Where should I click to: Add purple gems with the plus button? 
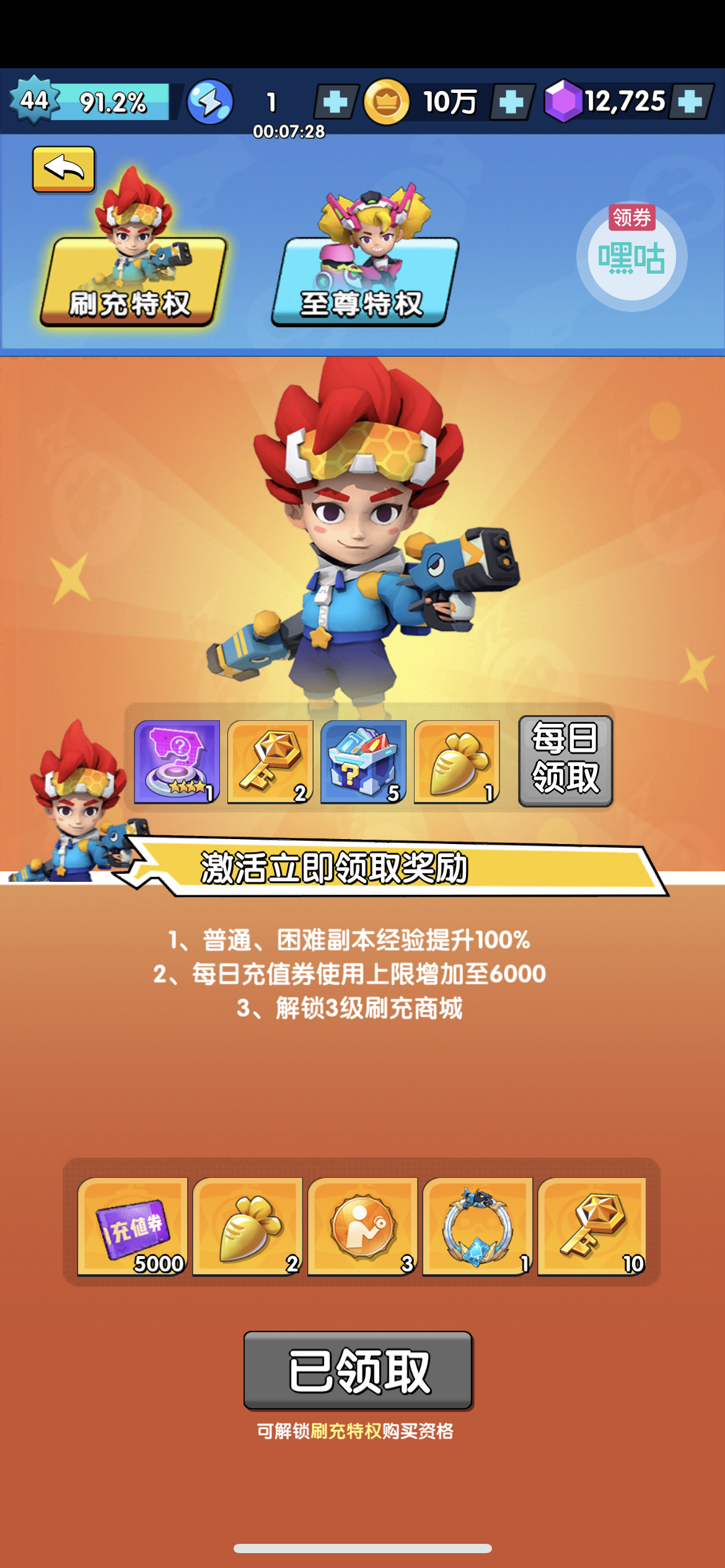click(x=690, y=102)
